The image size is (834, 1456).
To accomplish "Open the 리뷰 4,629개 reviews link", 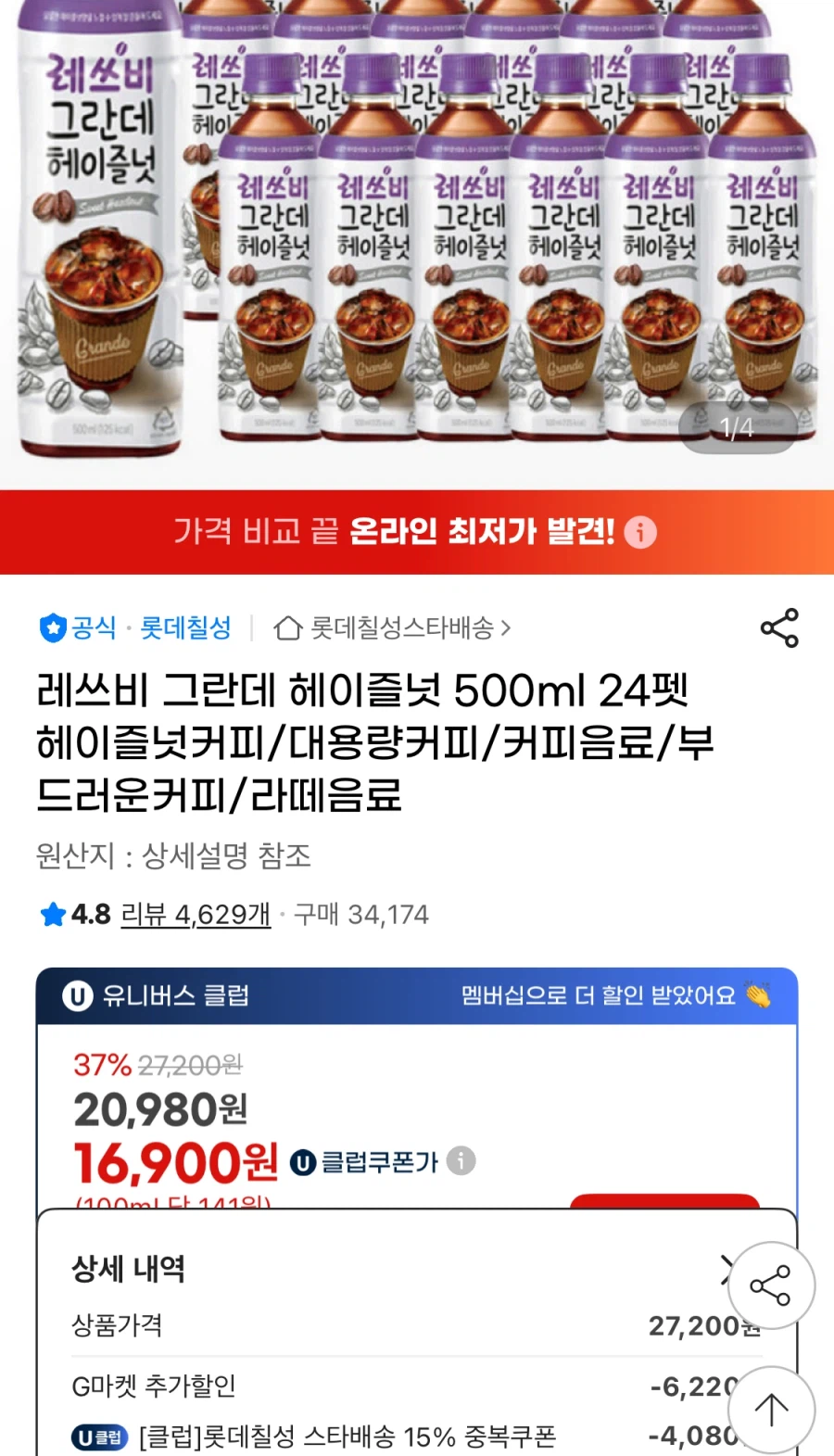I will (193, 915).
